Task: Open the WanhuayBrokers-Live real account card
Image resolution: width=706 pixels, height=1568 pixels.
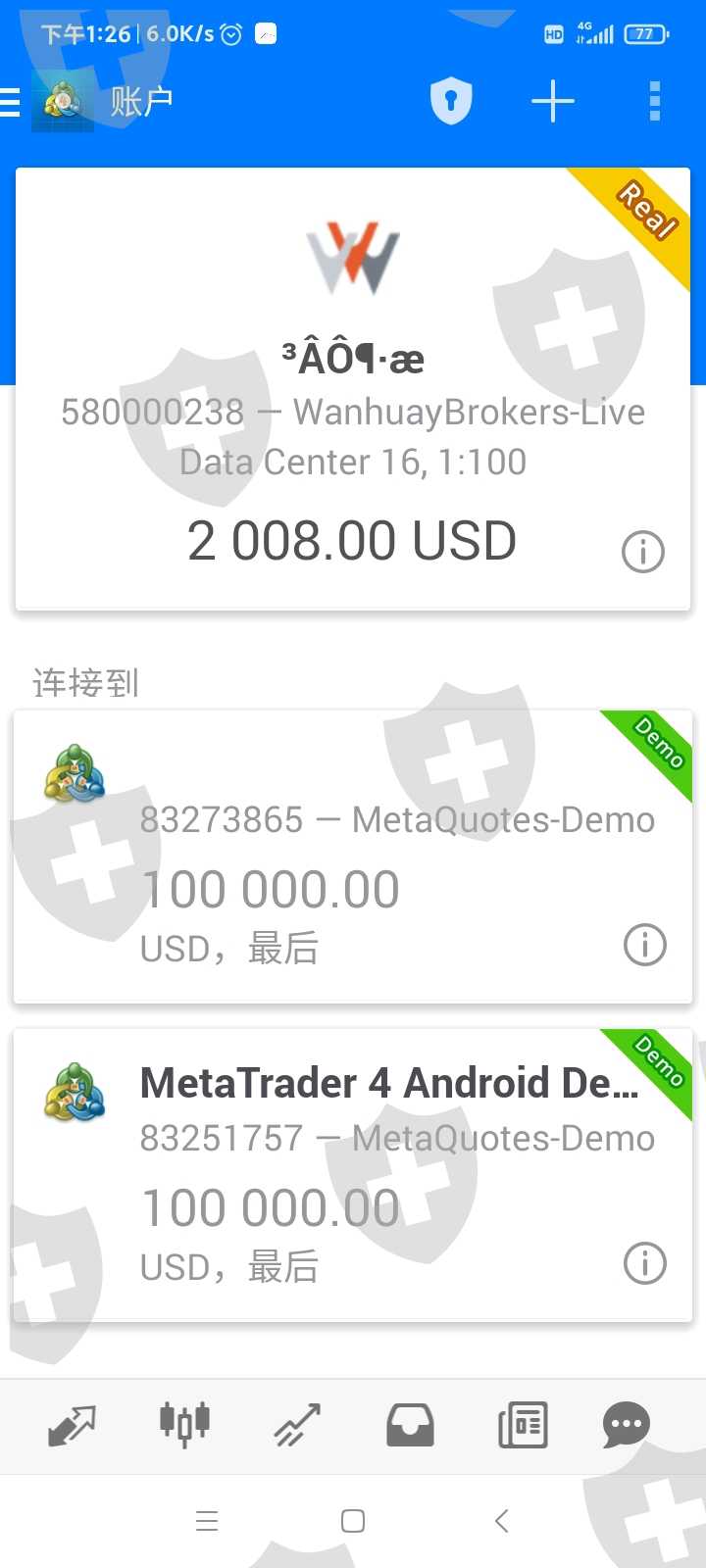Action: 353,392
